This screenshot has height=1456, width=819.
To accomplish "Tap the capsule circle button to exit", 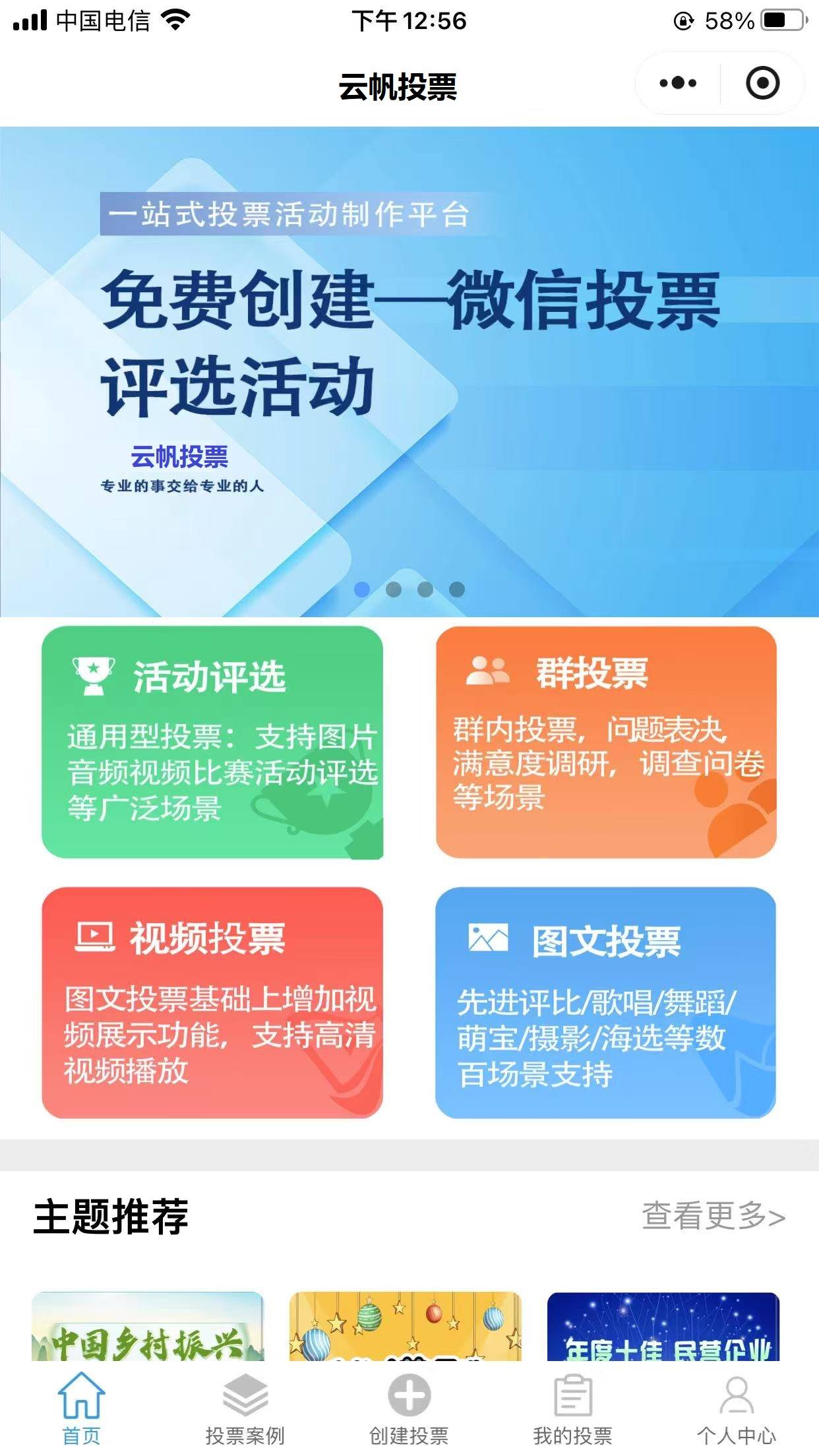I will tap(762, 82).
